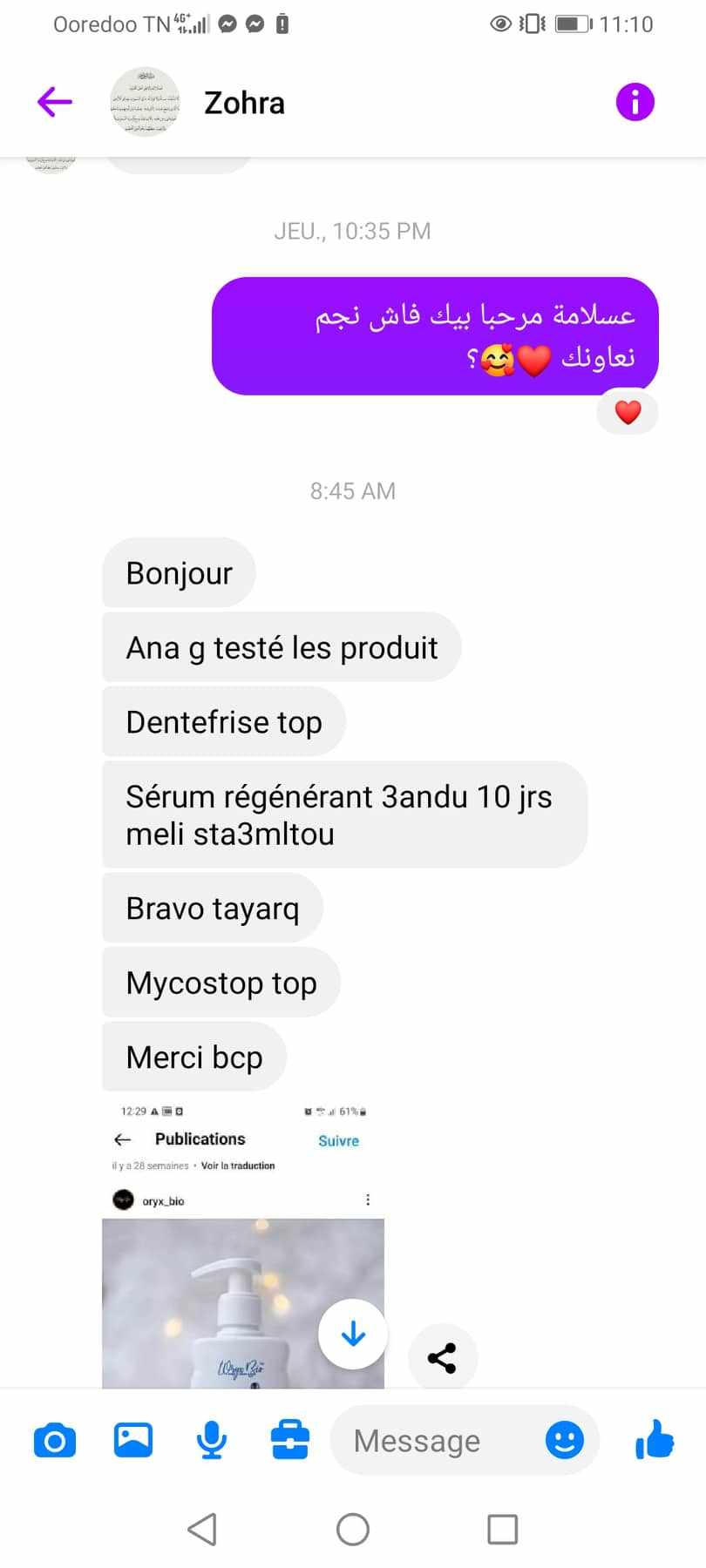Open Zohra's profile picture in header
Image resolution: width=706 pixels, height=1568 pixels.
[145, 102]
